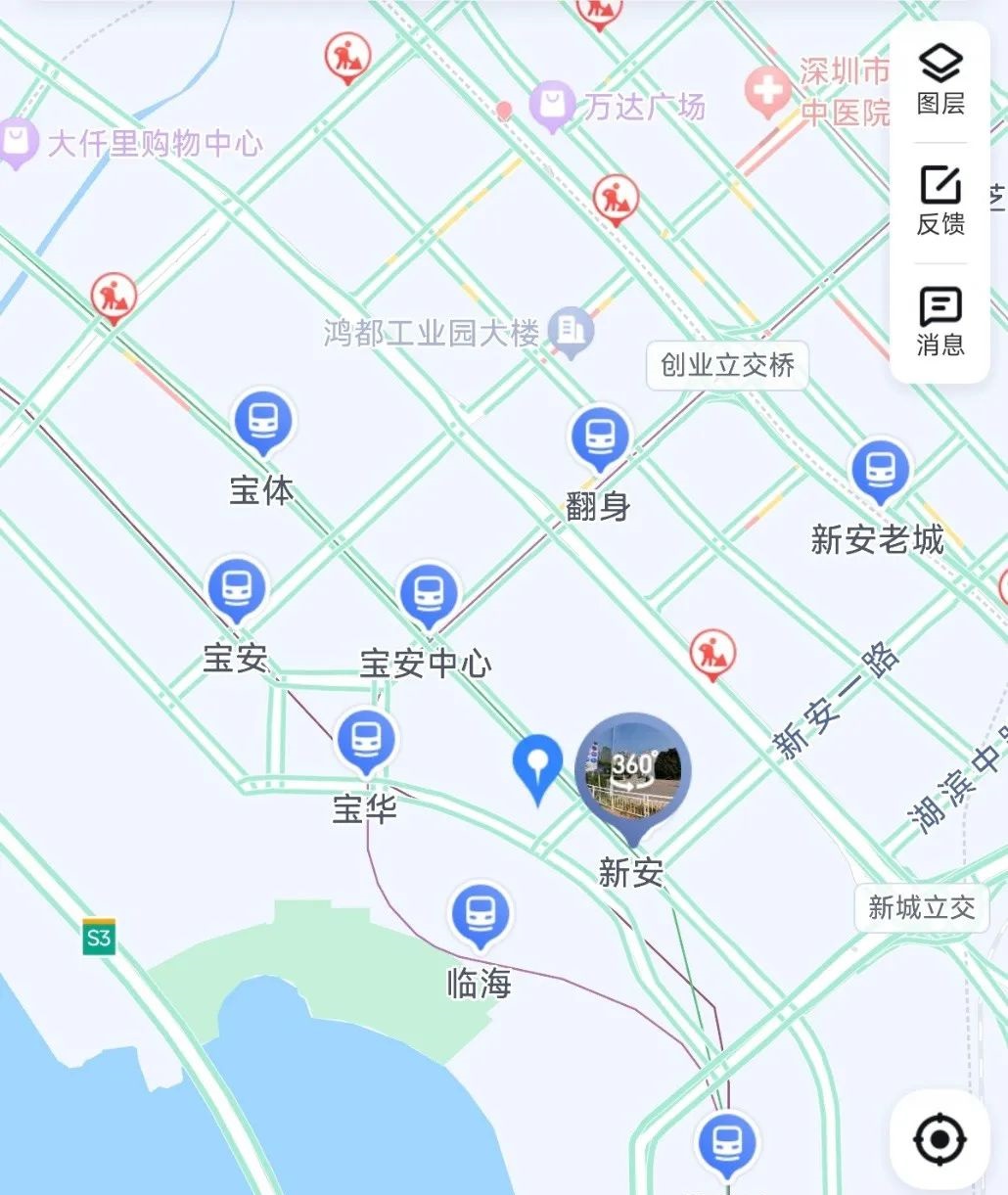Recenter map on my current location
The width and height of the screenshot is (1008, 1195).
(939, 1139)
